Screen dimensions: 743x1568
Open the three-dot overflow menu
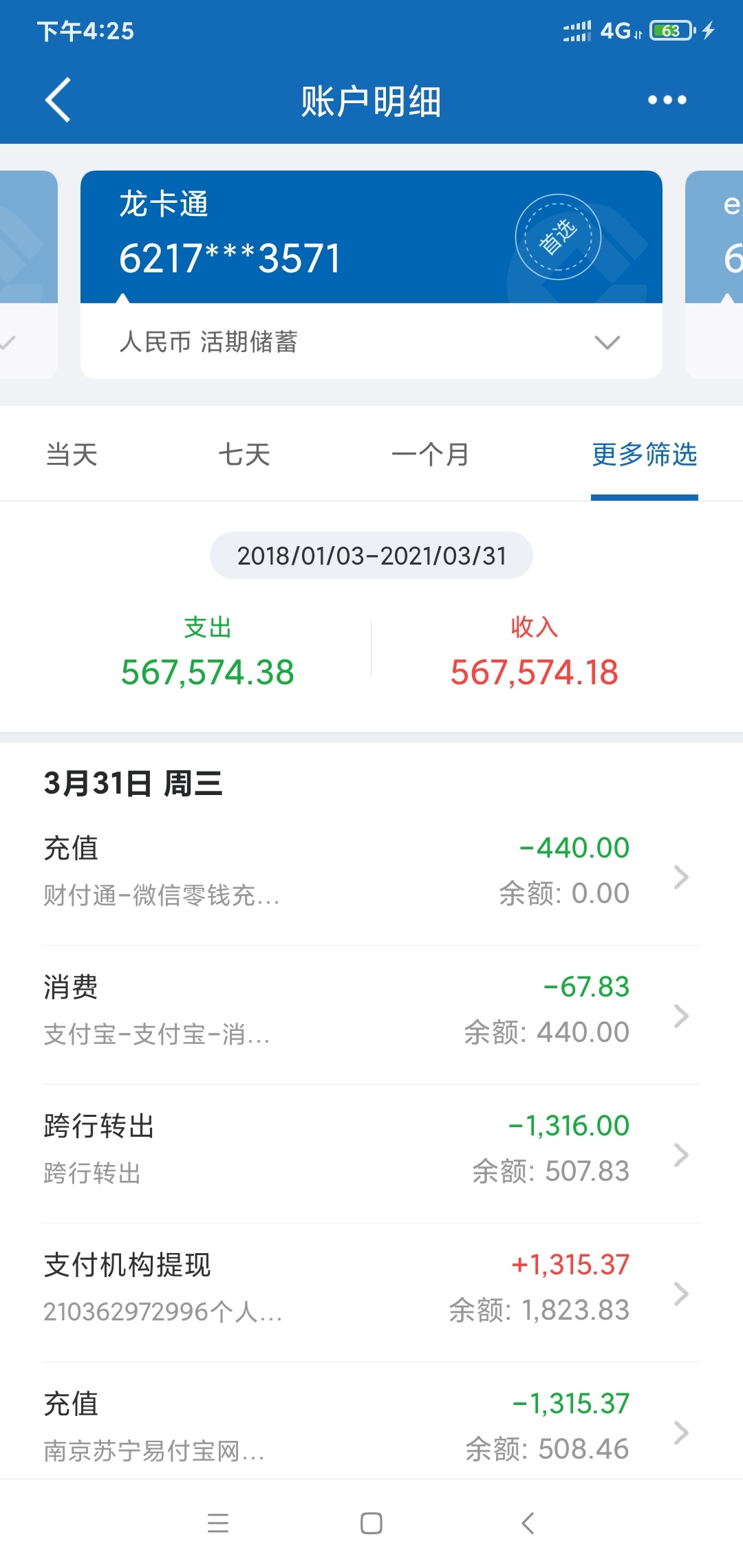pos(667,100)
